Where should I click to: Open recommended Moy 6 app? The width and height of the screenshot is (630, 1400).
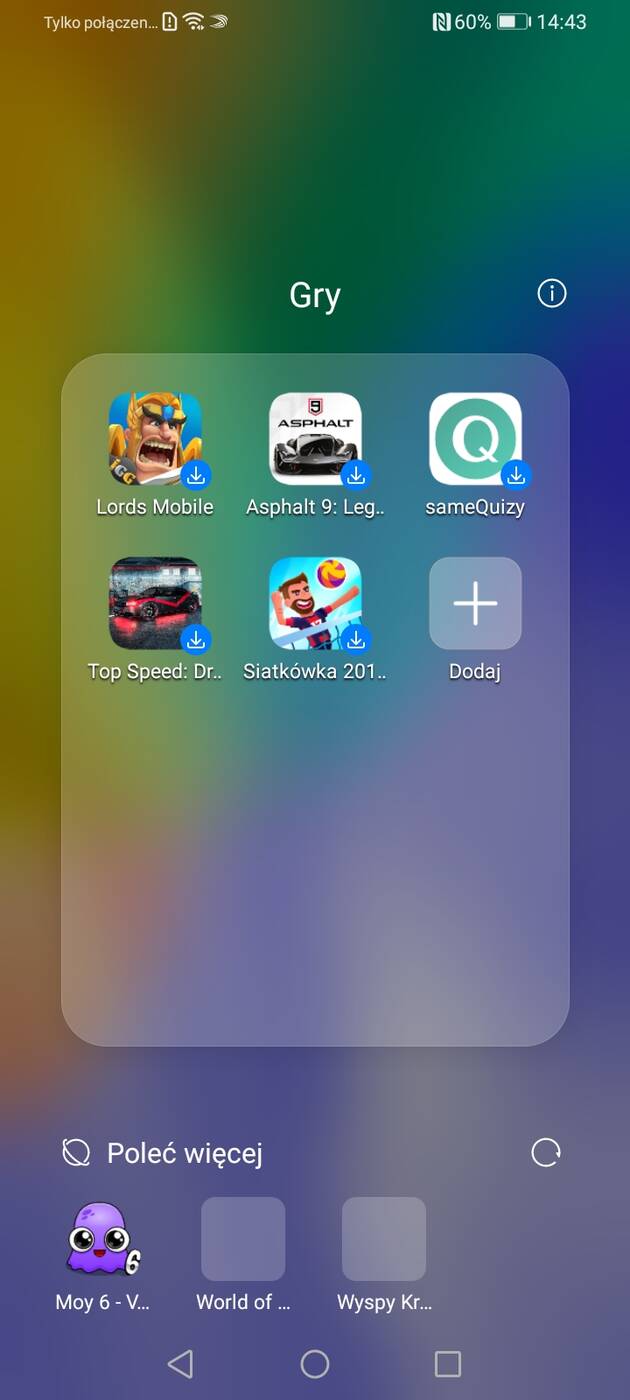click(x=102, y=1239)
